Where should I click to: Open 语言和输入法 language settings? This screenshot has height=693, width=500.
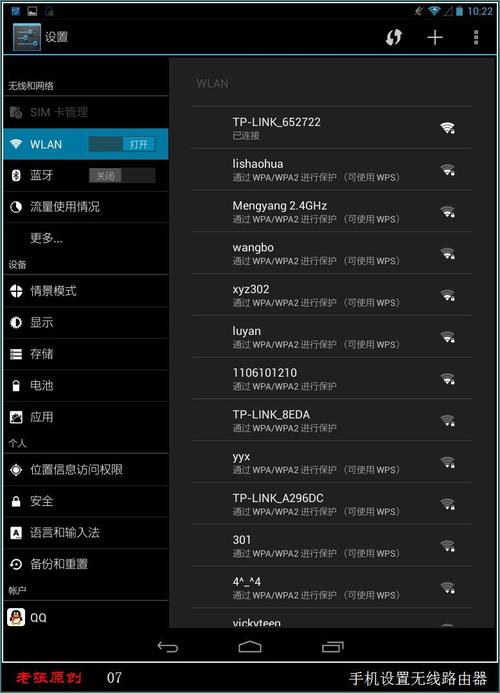coord(86,533)
